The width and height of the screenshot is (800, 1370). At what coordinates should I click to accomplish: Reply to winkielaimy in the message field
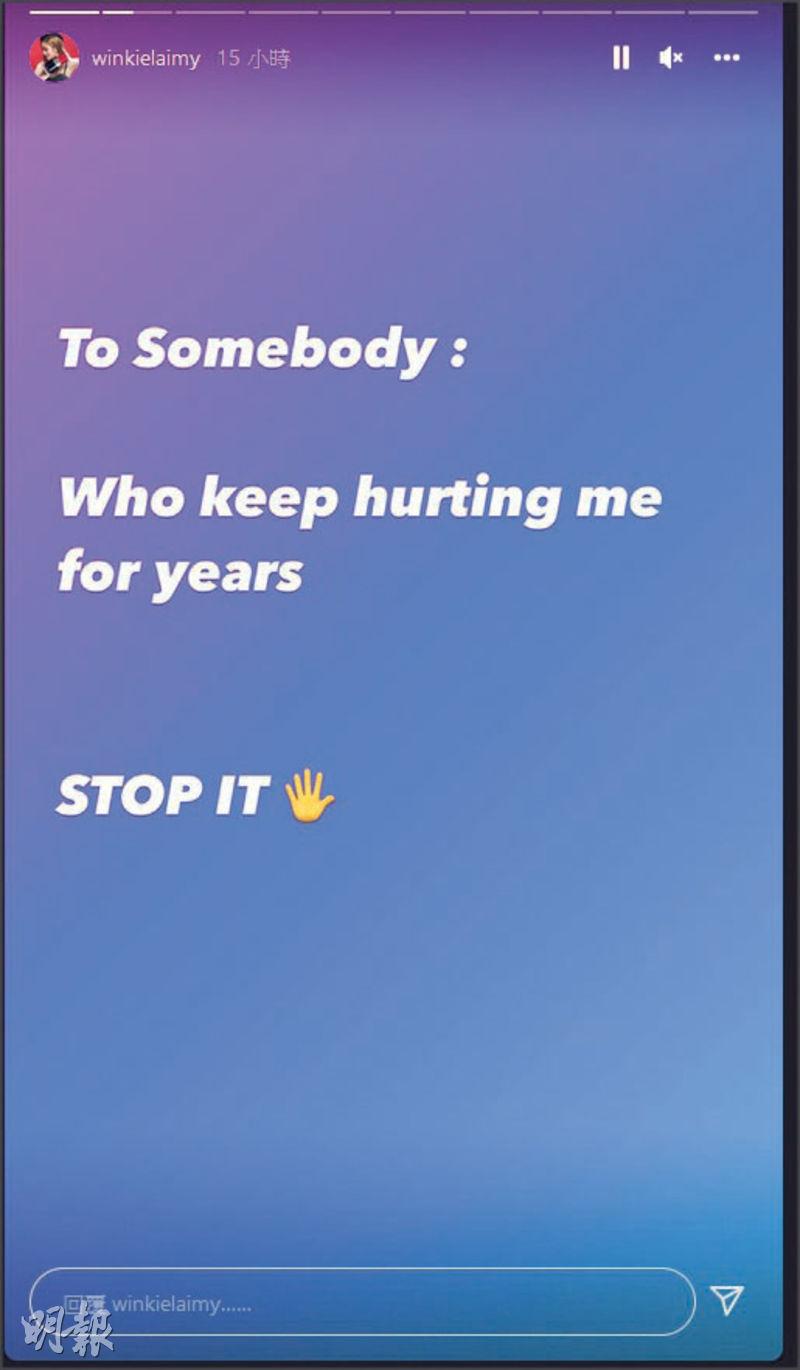click(362, 1301)
